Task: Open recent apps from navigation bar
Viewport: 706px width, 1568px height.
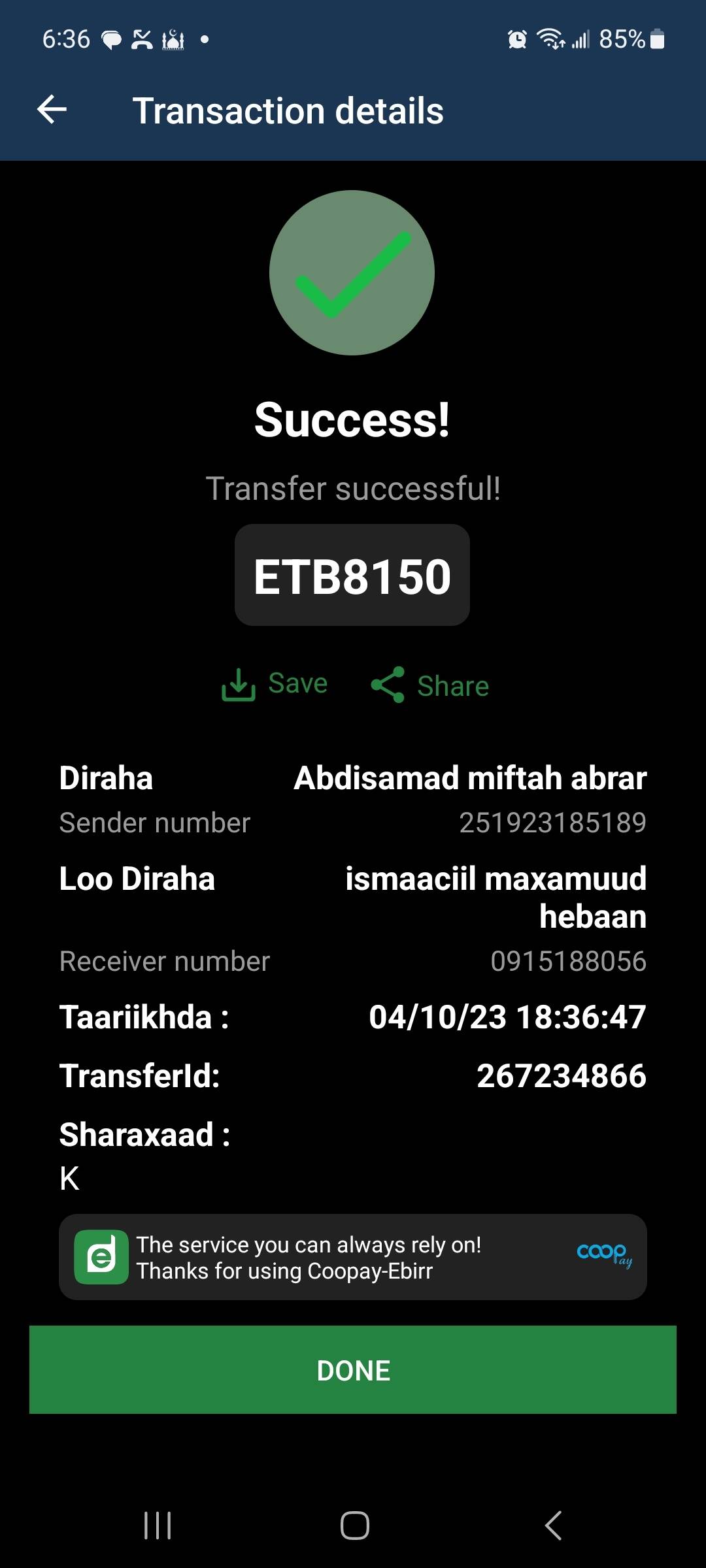Action: click(158, 1526)
